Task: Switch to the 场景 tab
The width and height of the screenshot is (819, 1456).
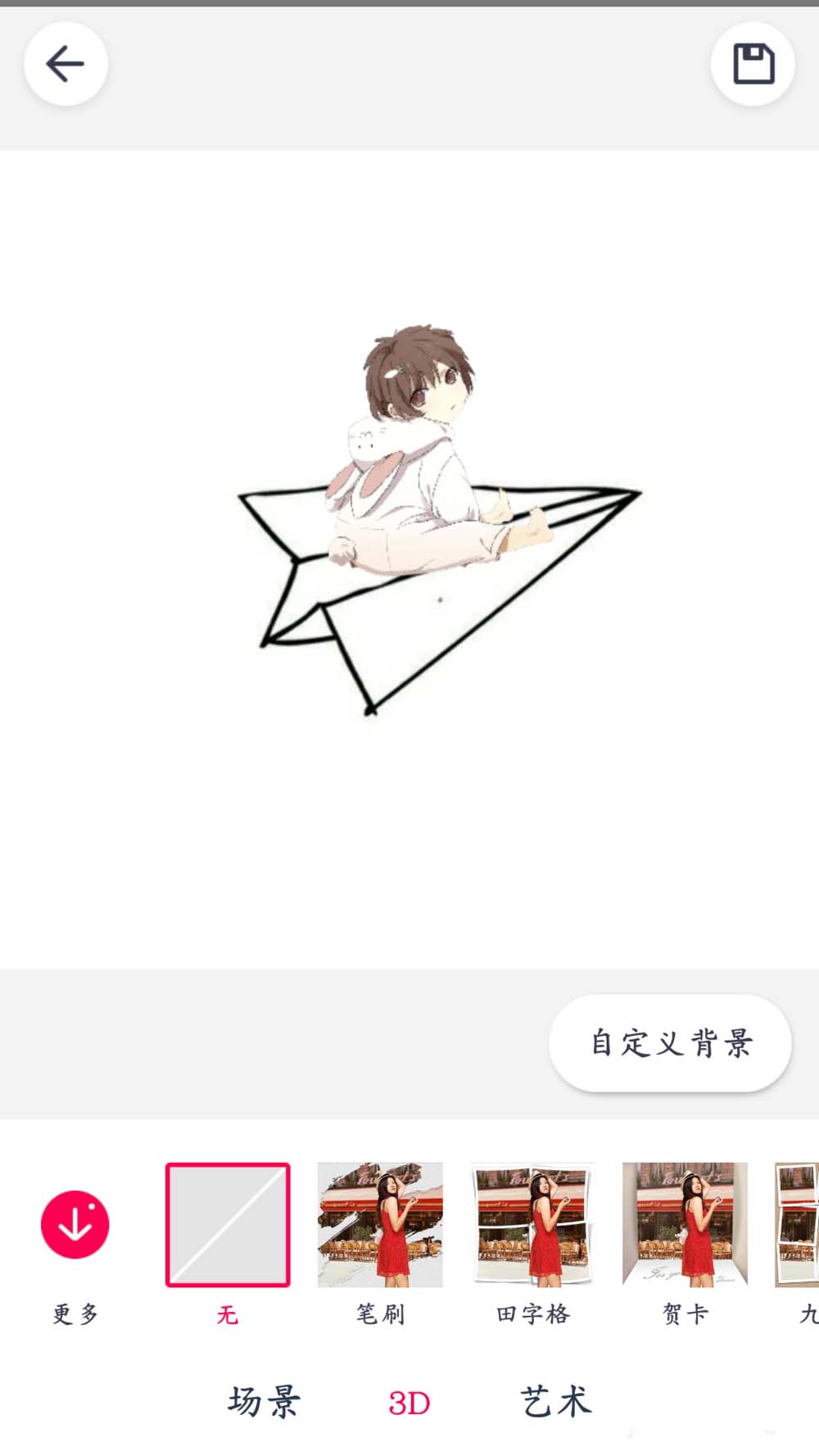Action: tap(264, 1402)
